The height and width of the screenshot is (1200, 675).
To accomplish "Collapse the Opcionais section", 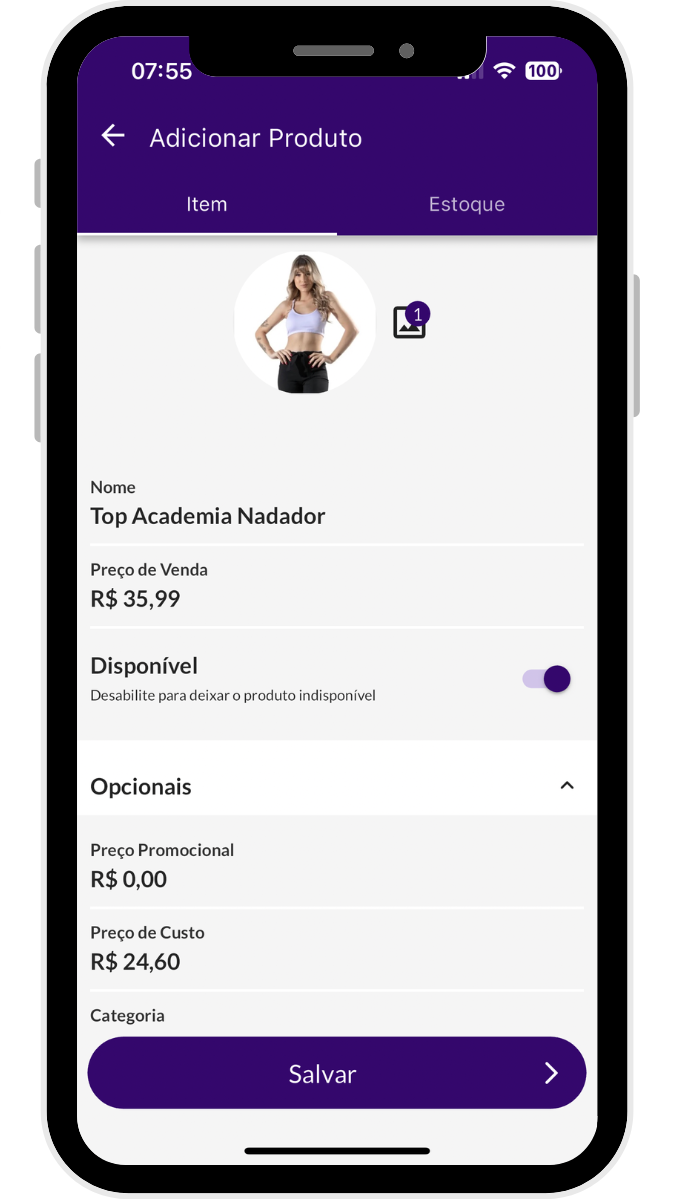I will 566,786.
